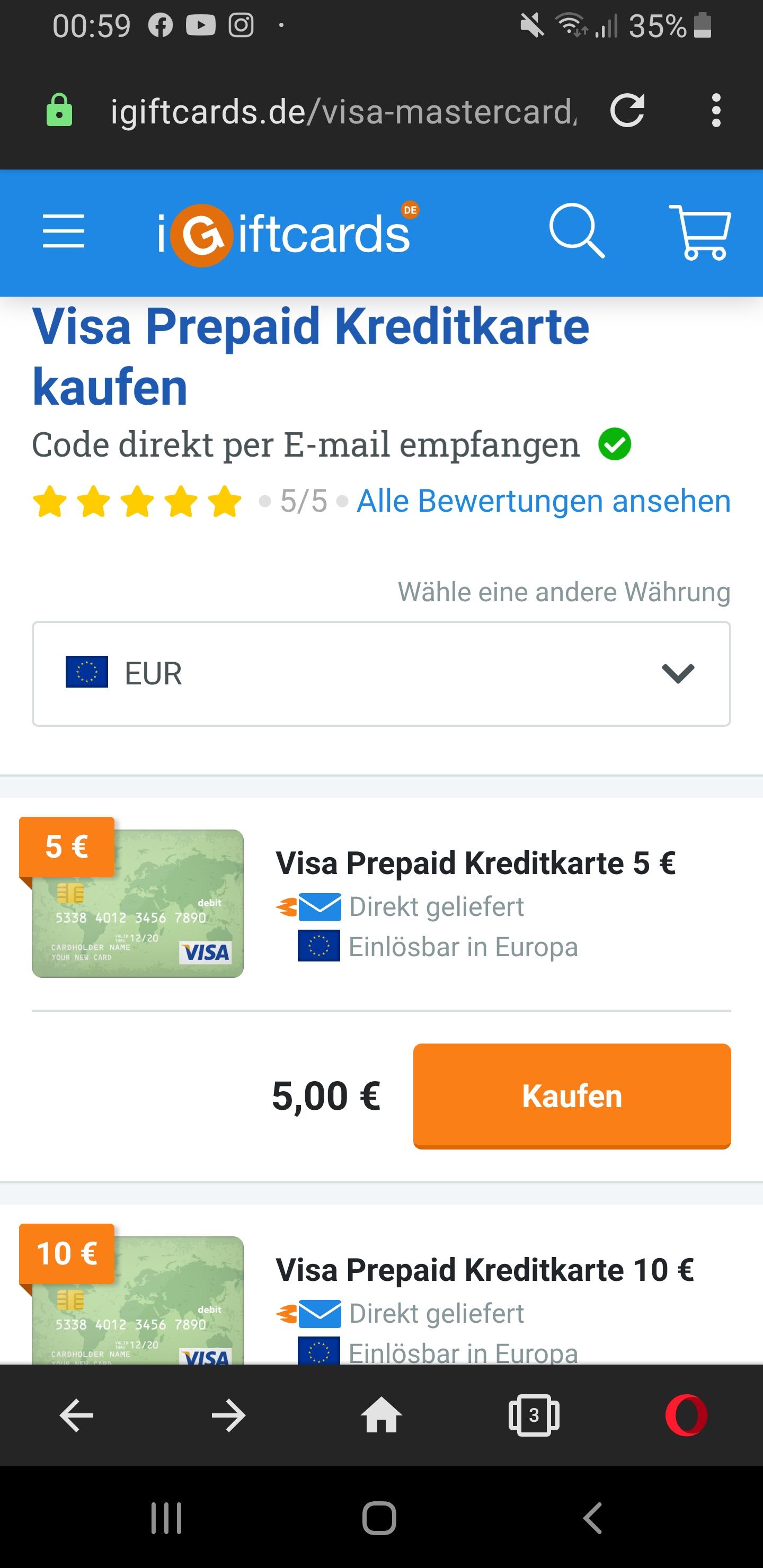The width and height of the screenshot is (763, 1568).
Task: Open the hamburger menu
Action: pos(64,231)
